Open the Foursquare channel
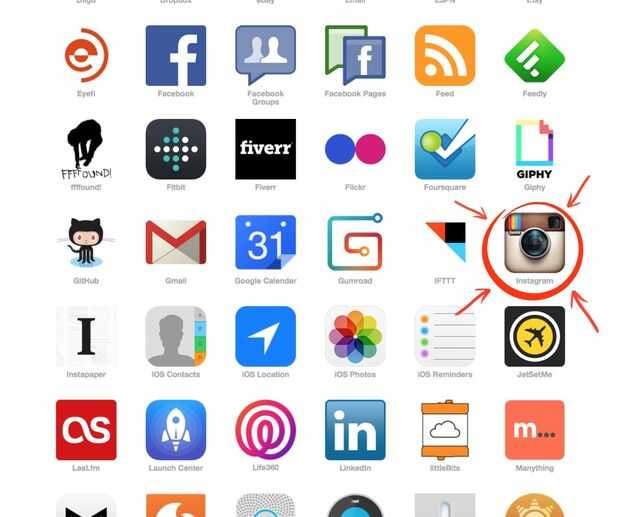Screen dimensions: 620x517 (445, 149)
